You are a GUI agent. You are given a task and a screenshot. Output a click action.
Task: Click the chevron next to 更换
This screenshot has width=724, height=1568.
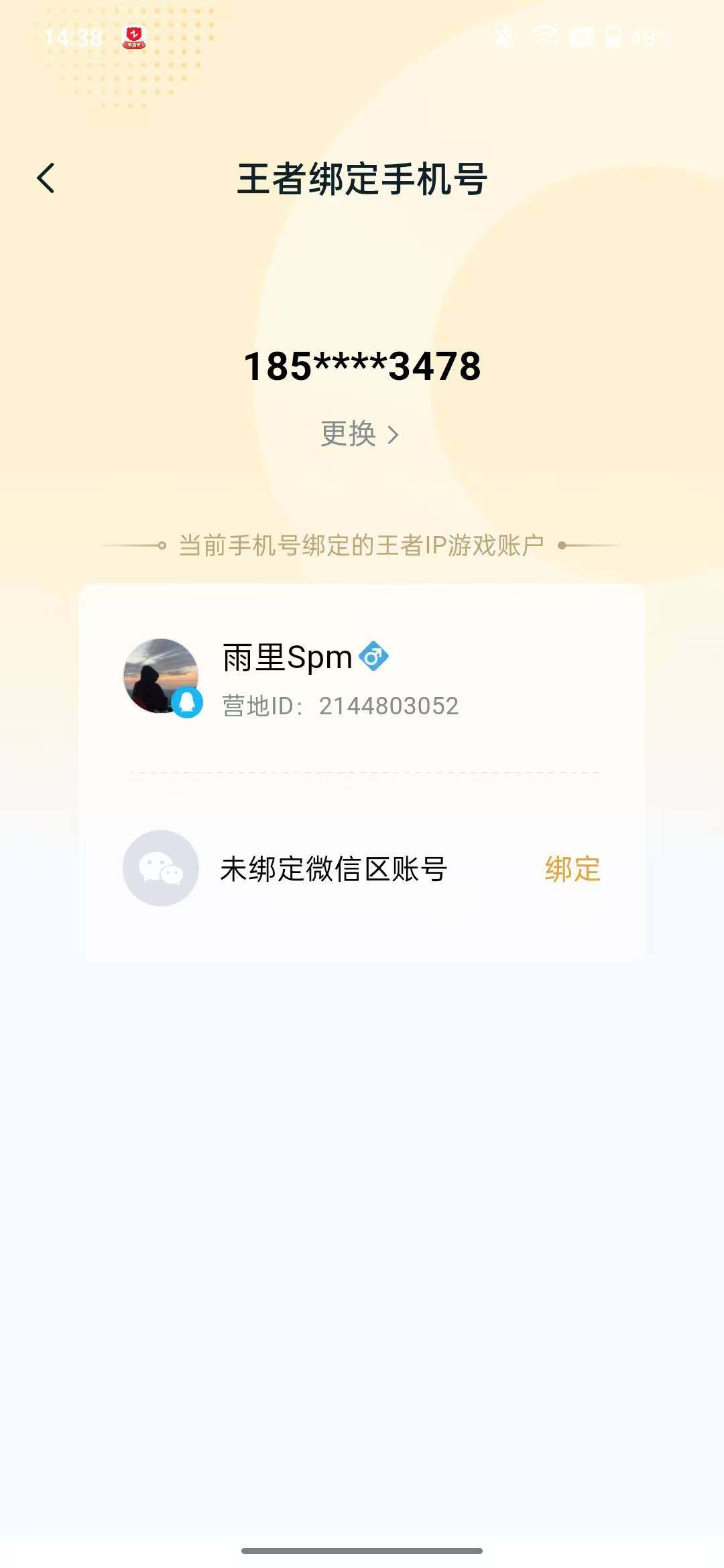coord(394,434)
